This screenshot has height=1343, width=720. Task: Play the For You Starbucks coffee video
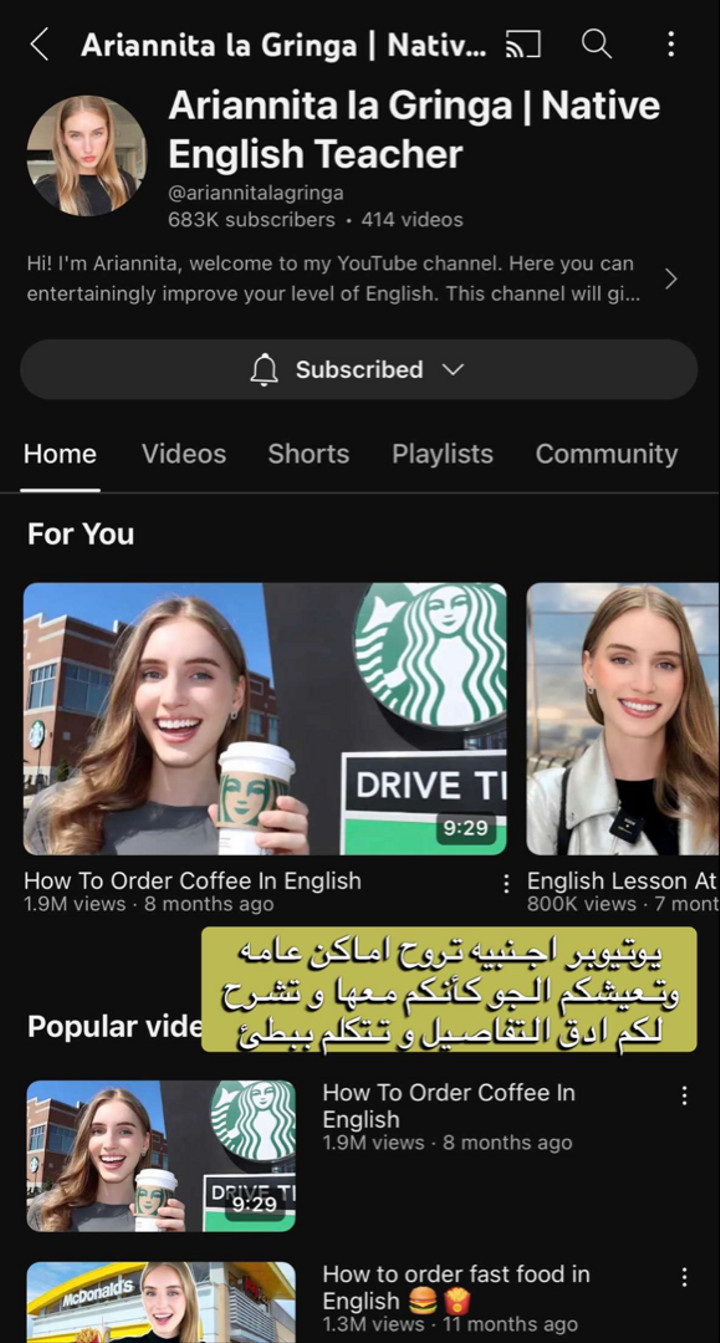(265, 719)
